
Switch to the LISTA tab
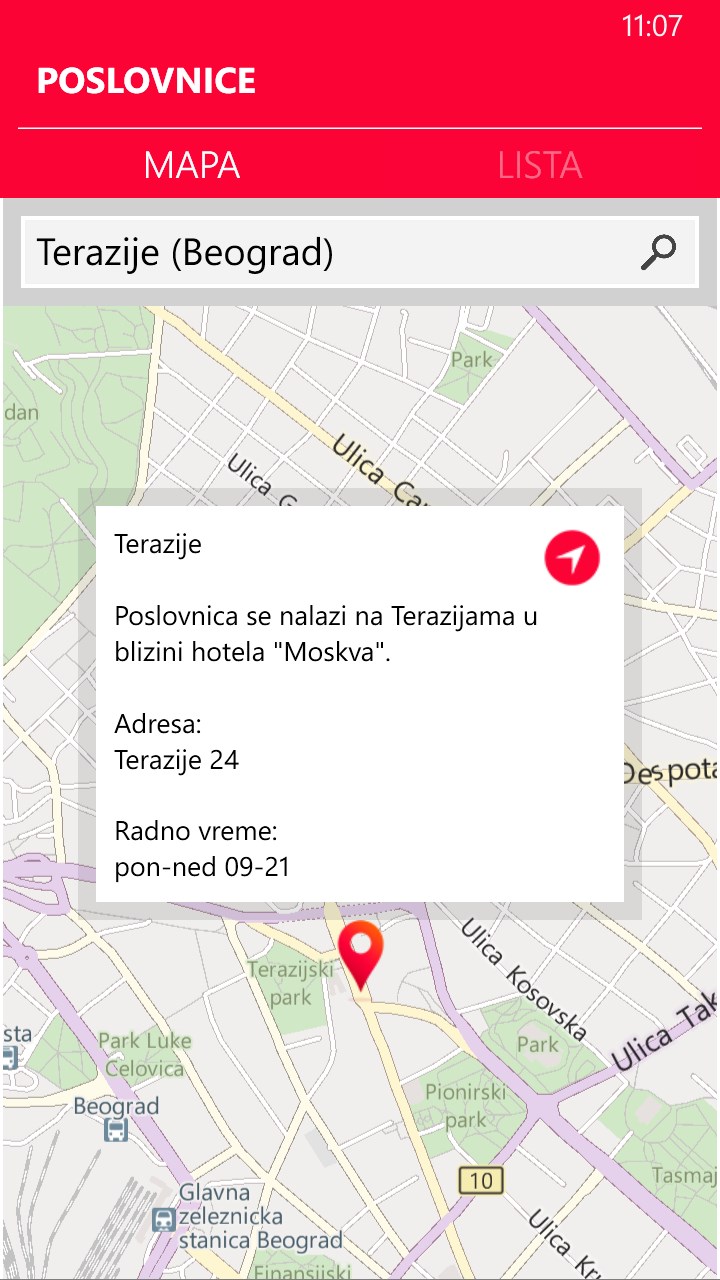[540, 165]
